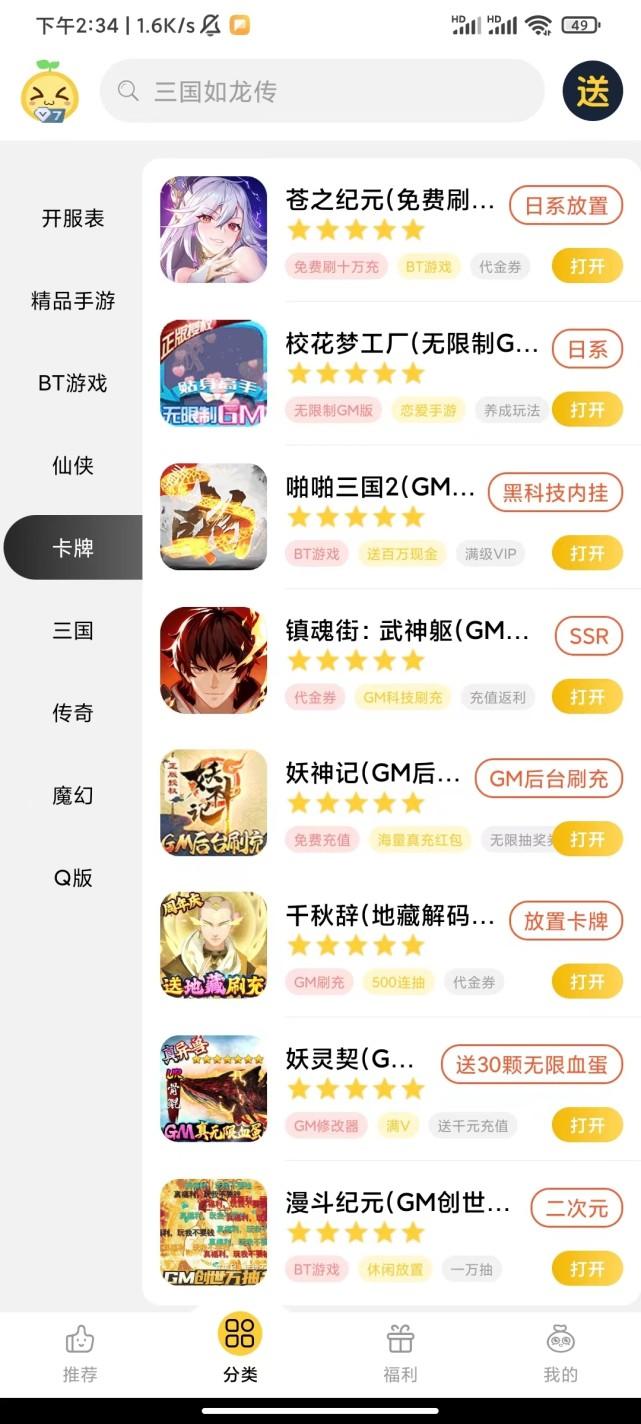The width and height of the screenshot is (641, 1424).
Task: Open the 校花梦工厂 game icon
Action: (x=213, y=373)
